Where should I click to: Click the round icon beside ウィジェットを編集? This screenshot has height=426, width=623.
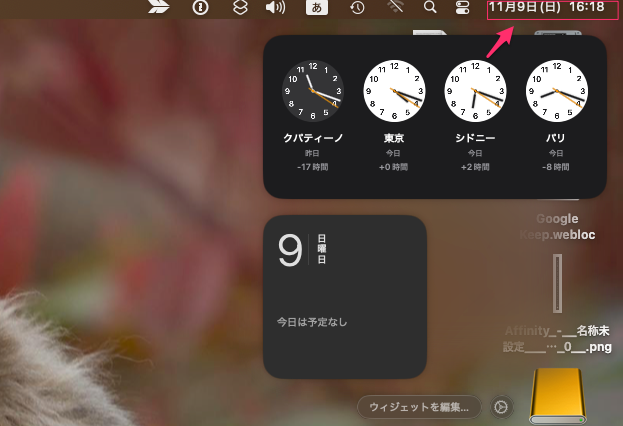502,407
